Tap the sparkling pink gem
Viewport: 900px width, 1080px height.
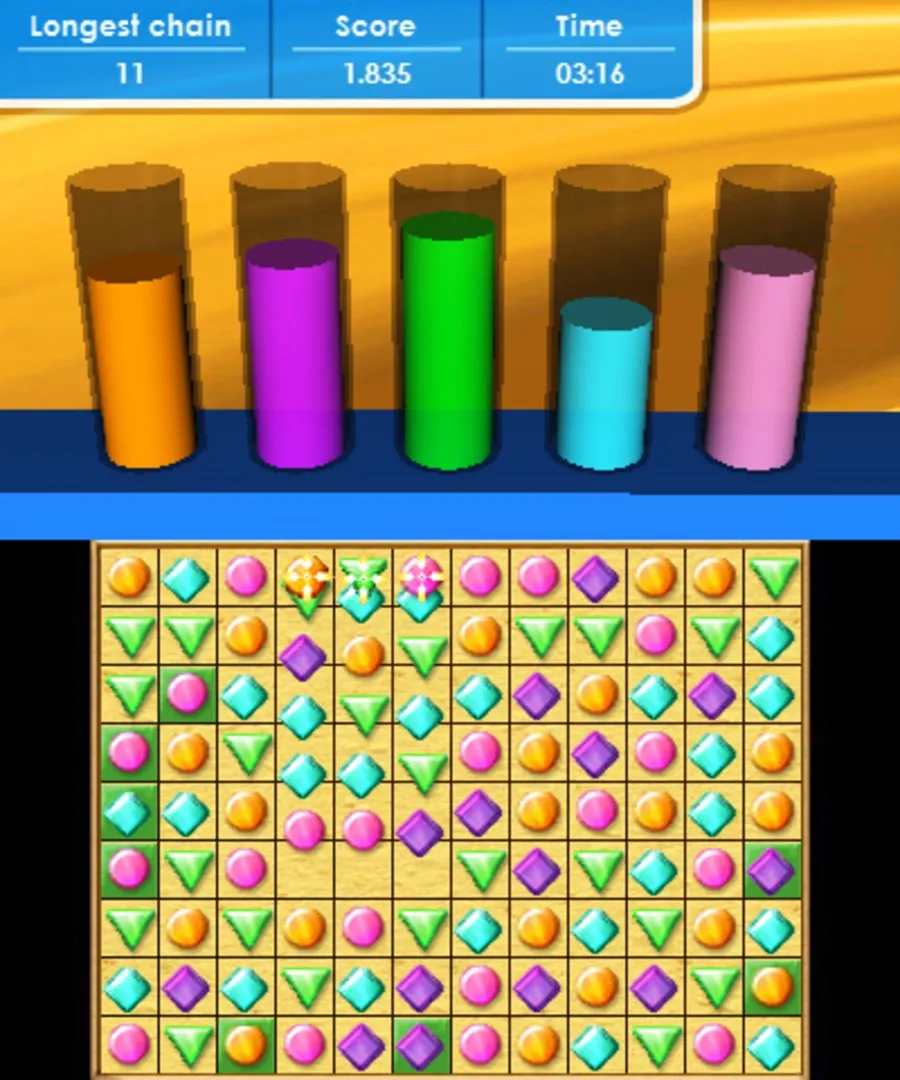421,575
